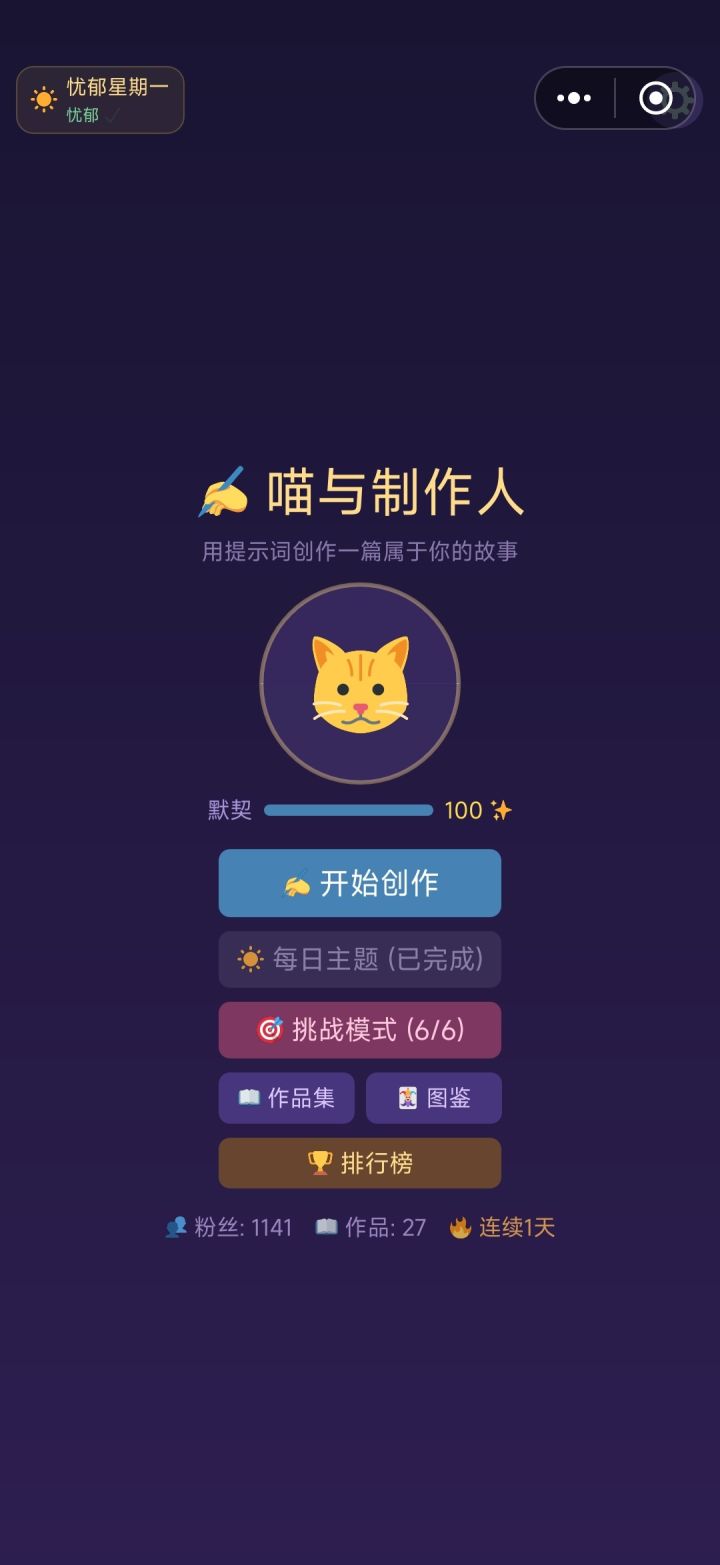The width and height of the screenshot is (720, 1565).
Task: Tap the sun icon on the daily theme badge
Action: click(44, 97)
